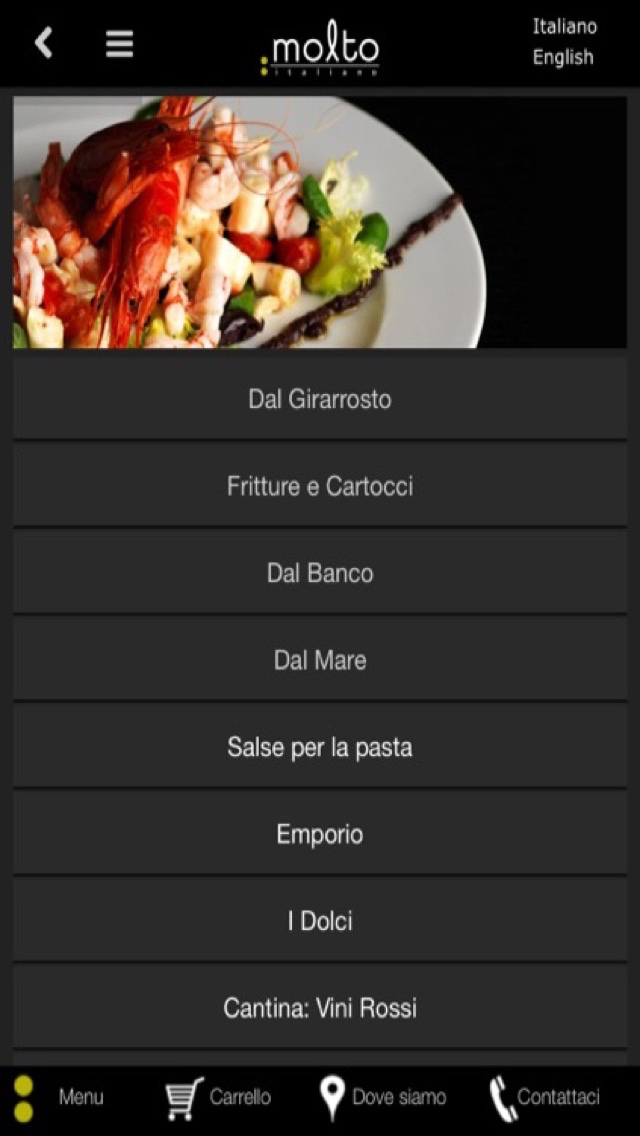Open Cantina: Vini Rossi
This screenshot has width=640, height=1136.
(320, 1007)
